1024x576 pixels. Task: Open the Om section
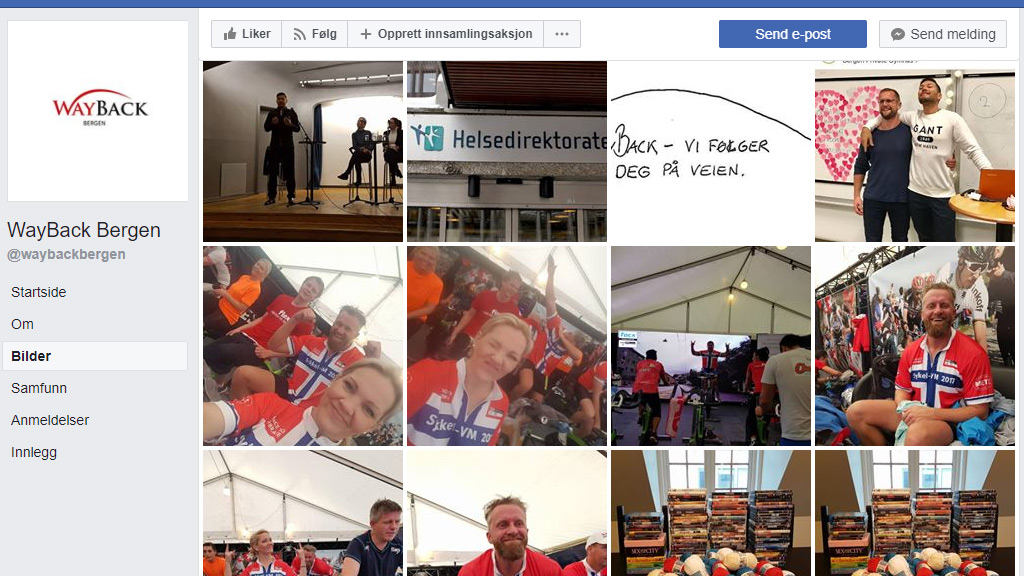coord(23,324)
